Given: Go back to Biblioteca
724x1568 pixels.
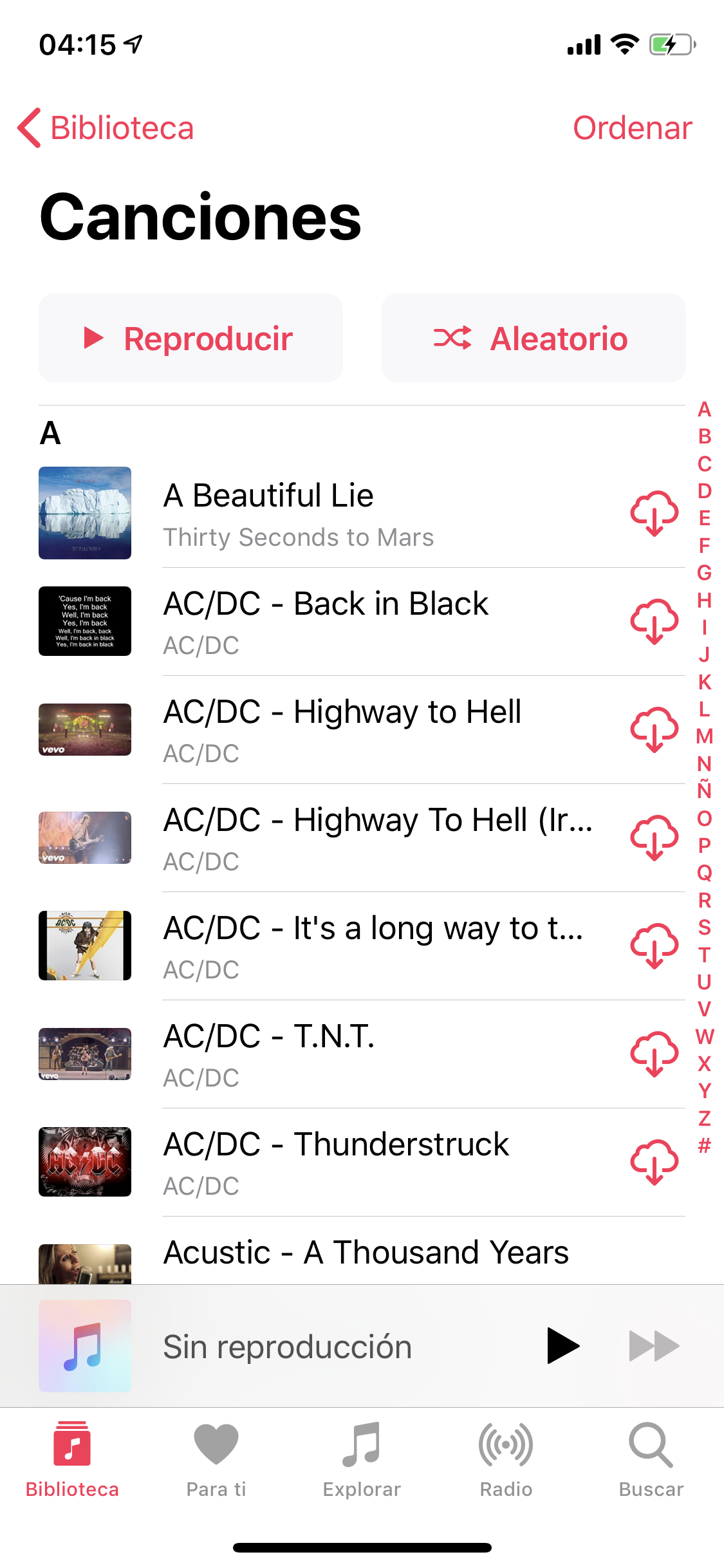Looking at the screenshot, I should click(x=106, y=127).
